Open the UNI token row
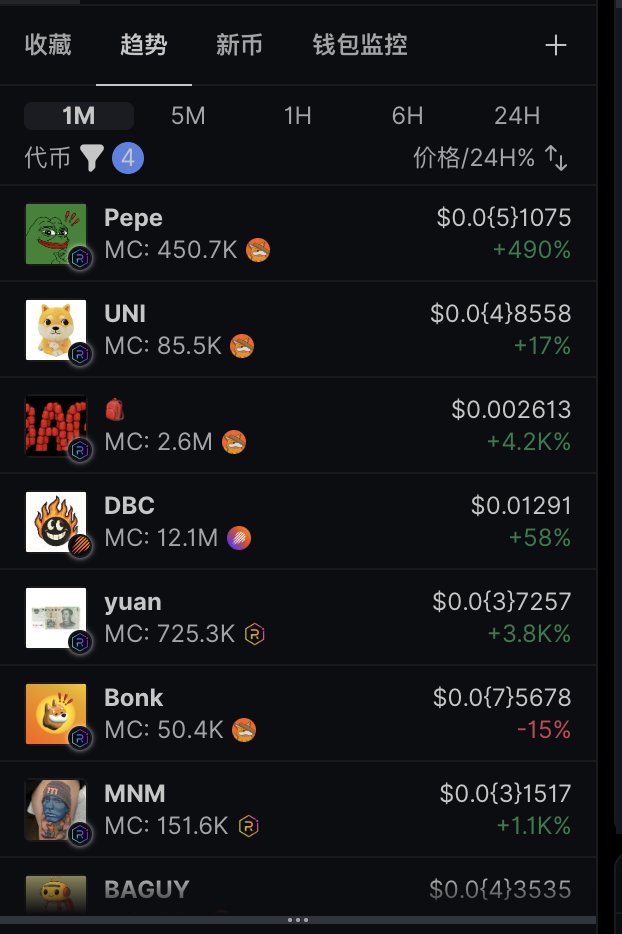The height and width of the screenshot is (934, 622). coord(298,330)
